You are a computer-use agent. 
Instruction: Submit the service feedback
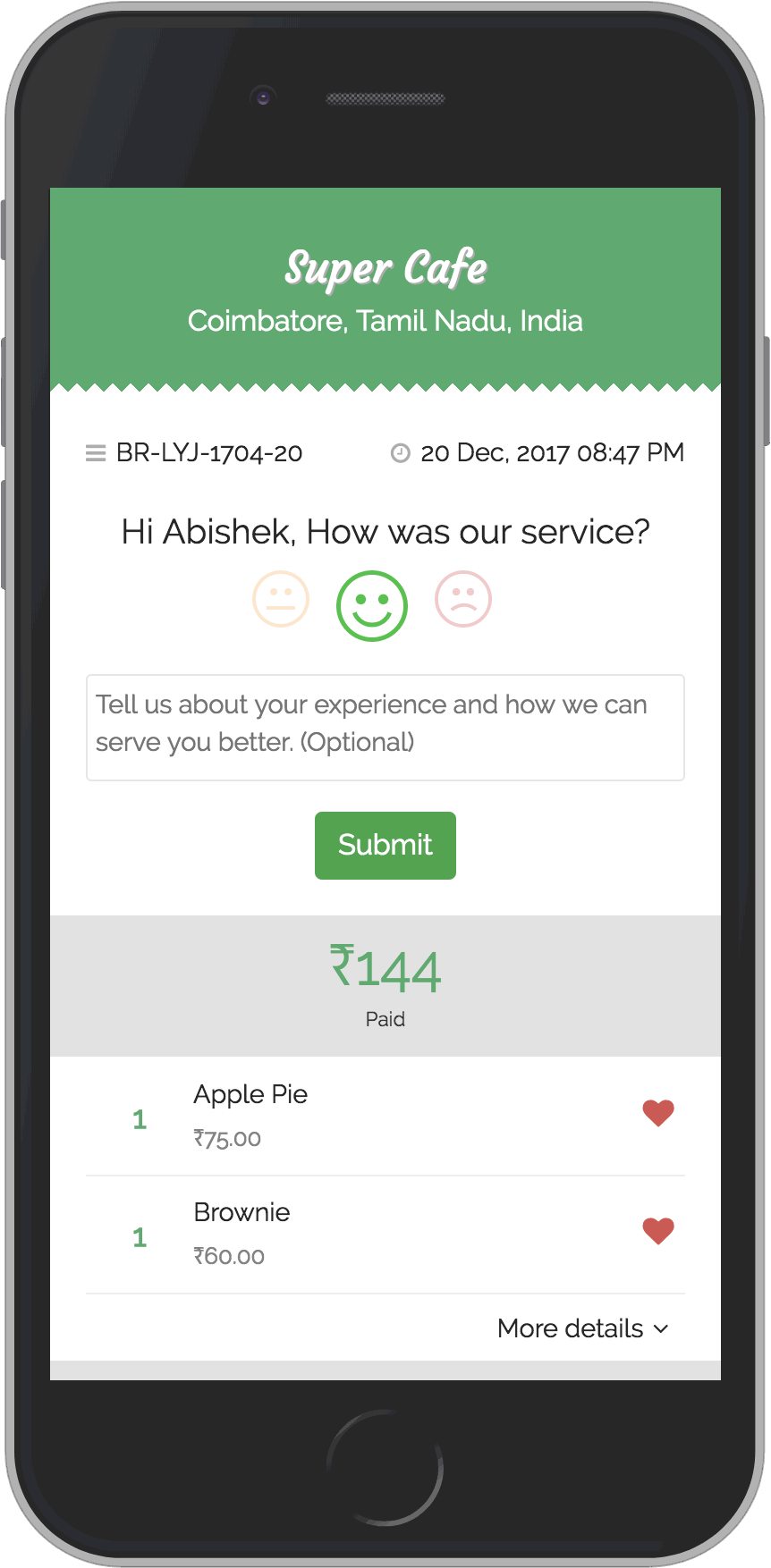385,845
